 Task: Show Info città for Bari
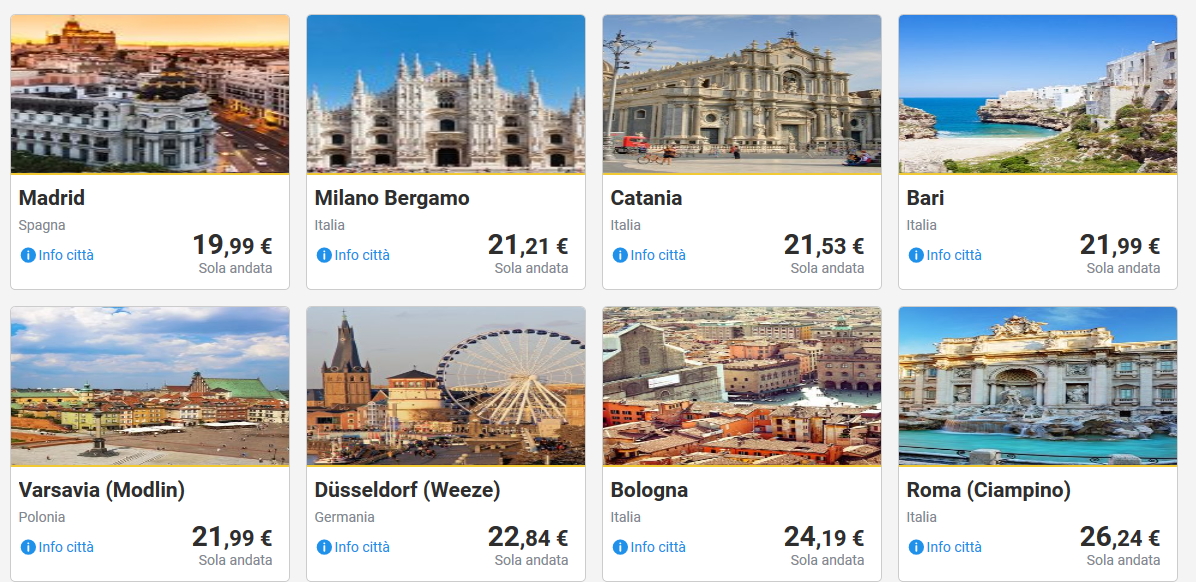pyautogui.click(x=946, y=255)
